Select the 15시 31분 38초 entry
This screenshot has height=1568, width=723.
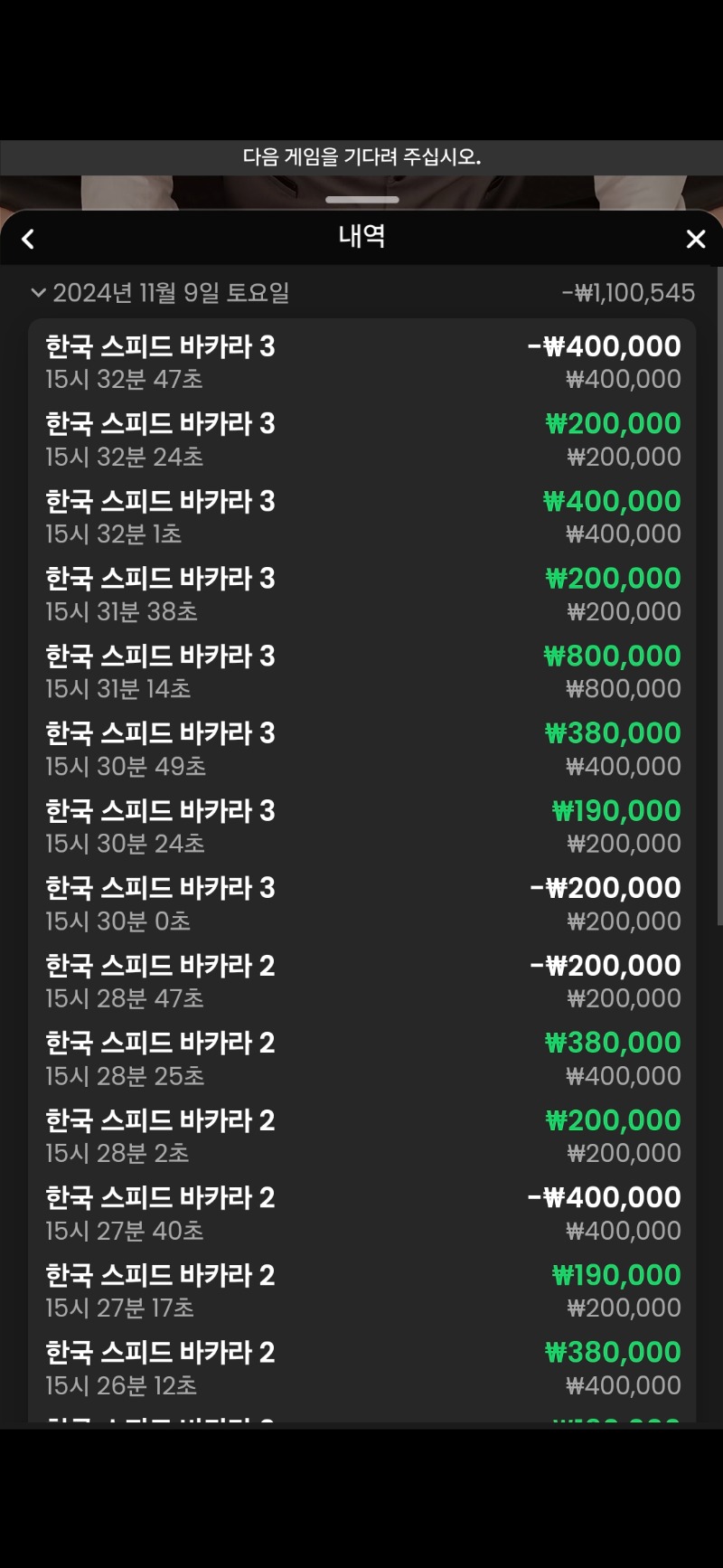pyautogui.click(x=362, y=594)
